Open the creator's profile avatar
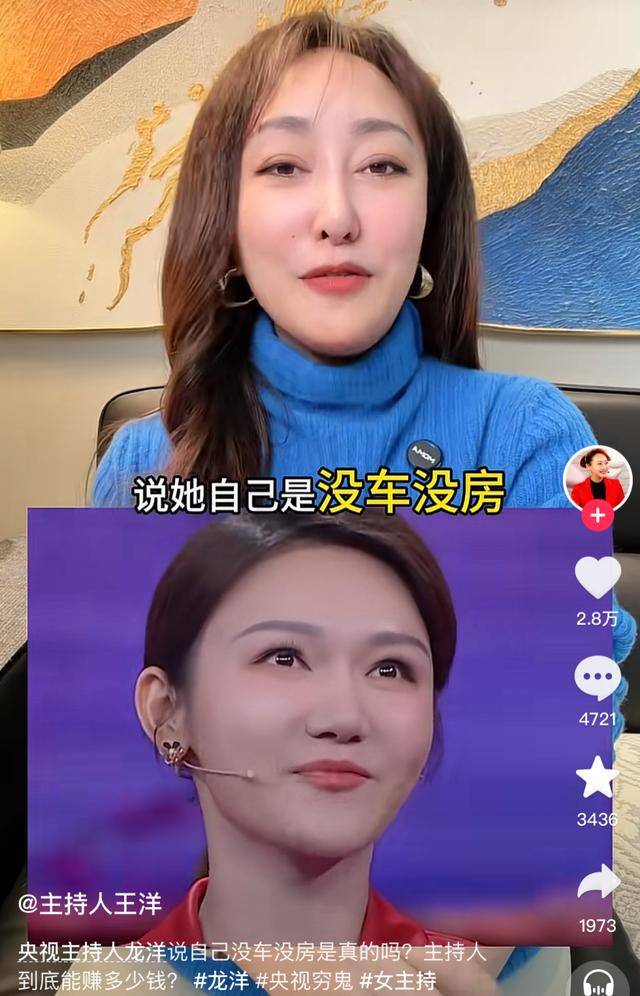640x996 pixels. pos(598,479)
